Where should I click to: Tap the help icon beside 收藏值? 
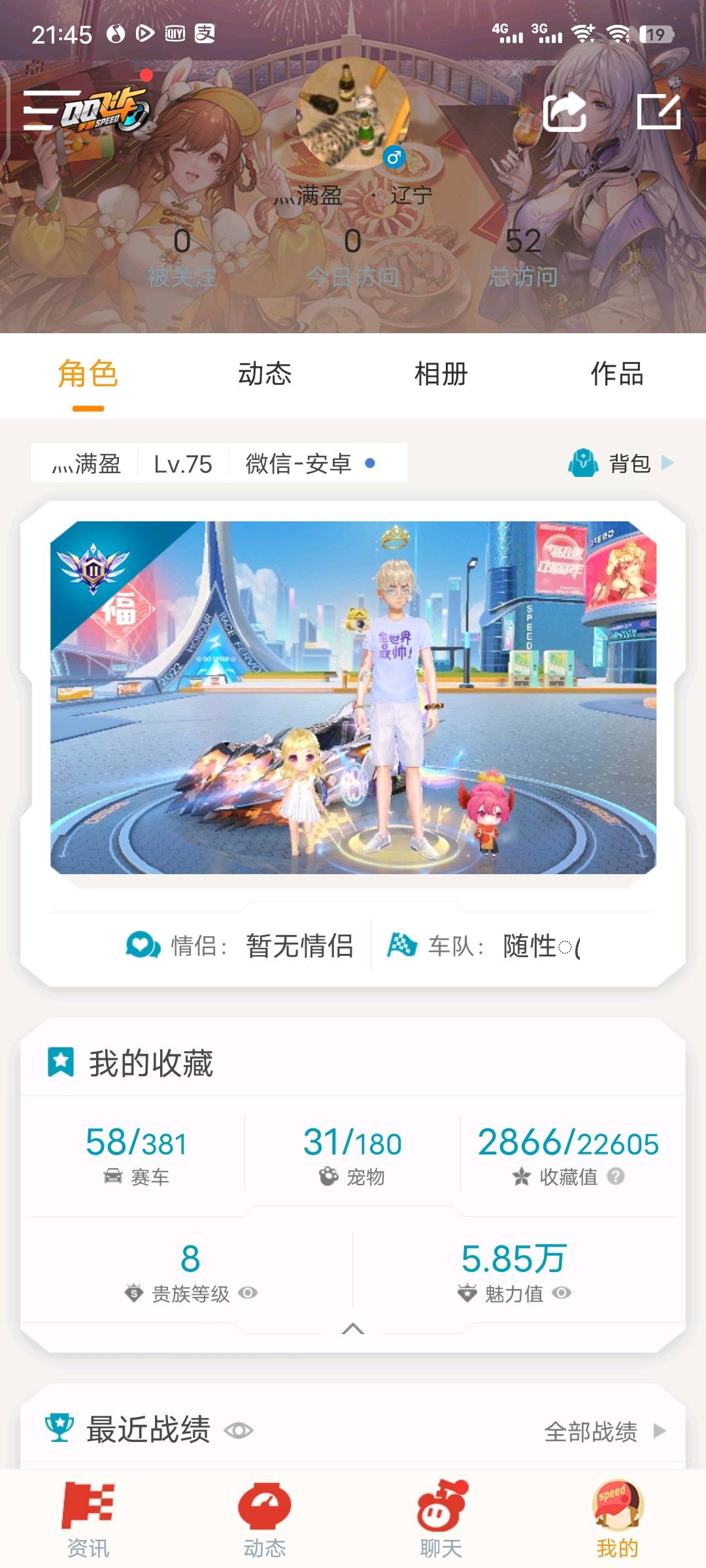pyautogui.click(x=616, y=1177)
